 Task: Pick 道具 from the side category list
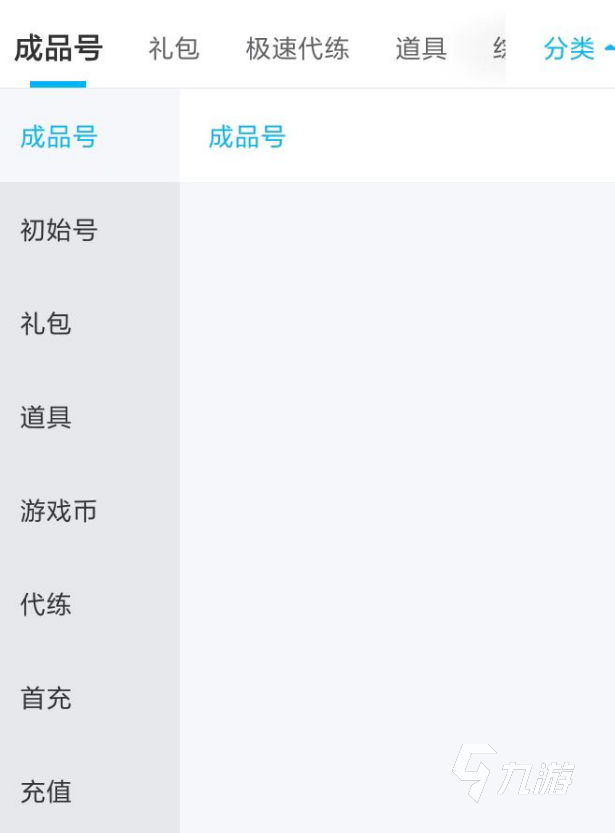pyautogui.click(x=46, y=418)
